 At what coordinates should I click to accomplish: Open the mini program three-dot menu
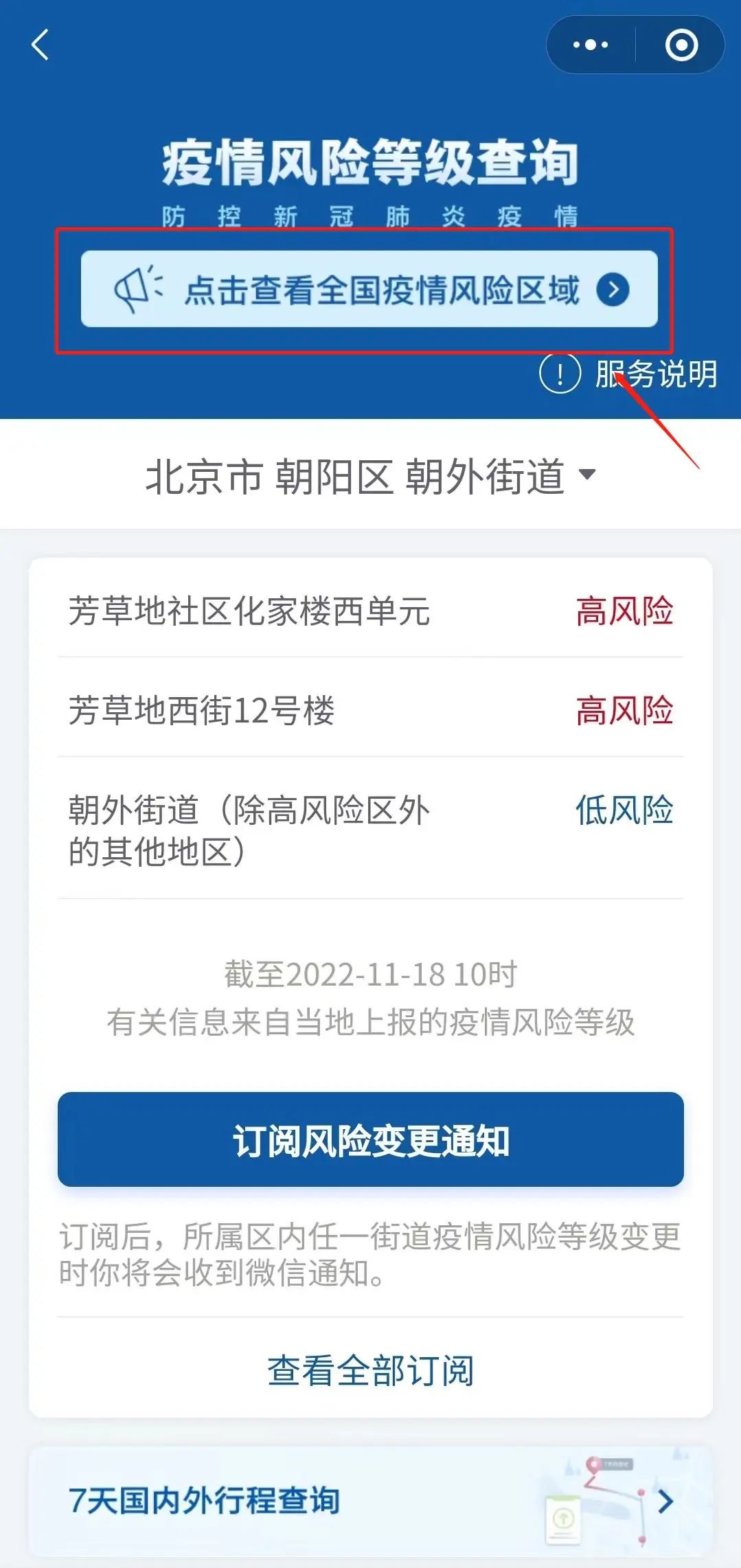[x=591, y=45]
